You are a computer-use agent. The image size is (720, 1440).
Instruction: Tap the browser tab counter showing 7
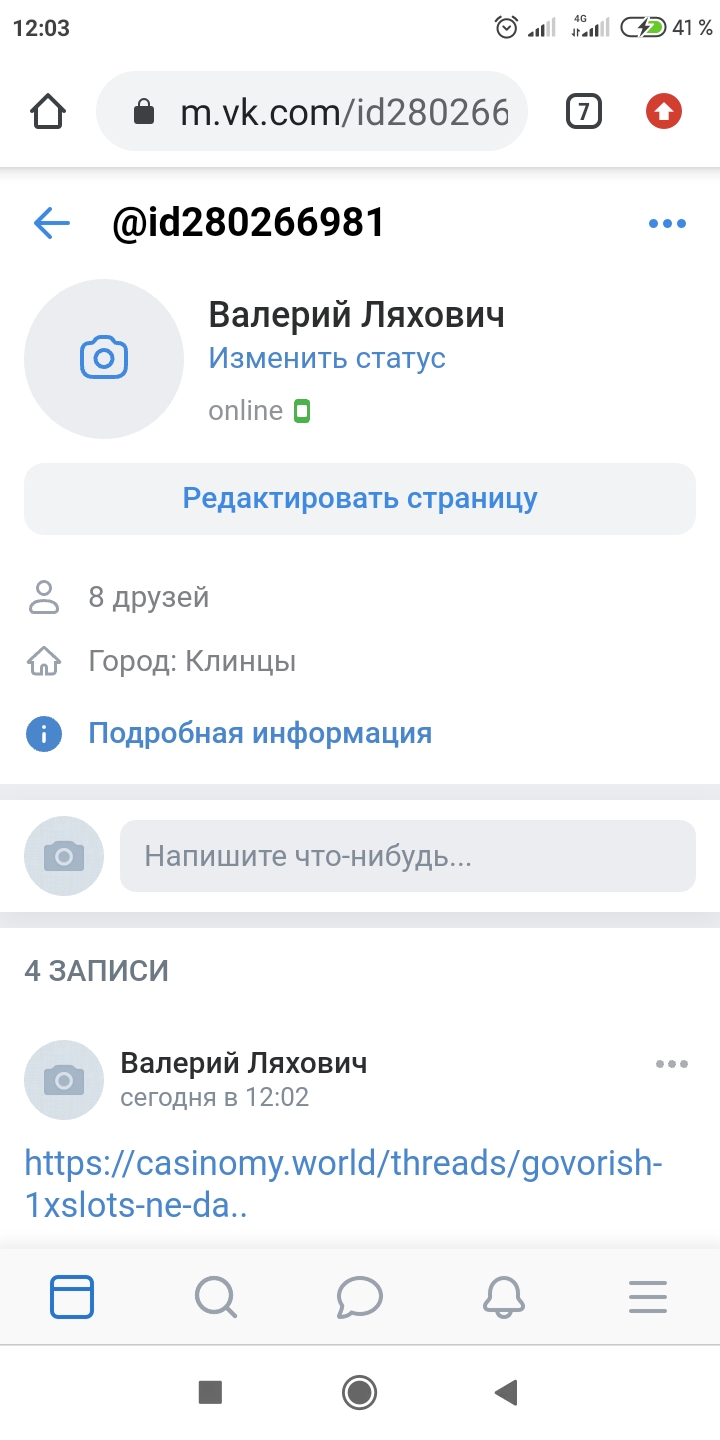[581, 110]
